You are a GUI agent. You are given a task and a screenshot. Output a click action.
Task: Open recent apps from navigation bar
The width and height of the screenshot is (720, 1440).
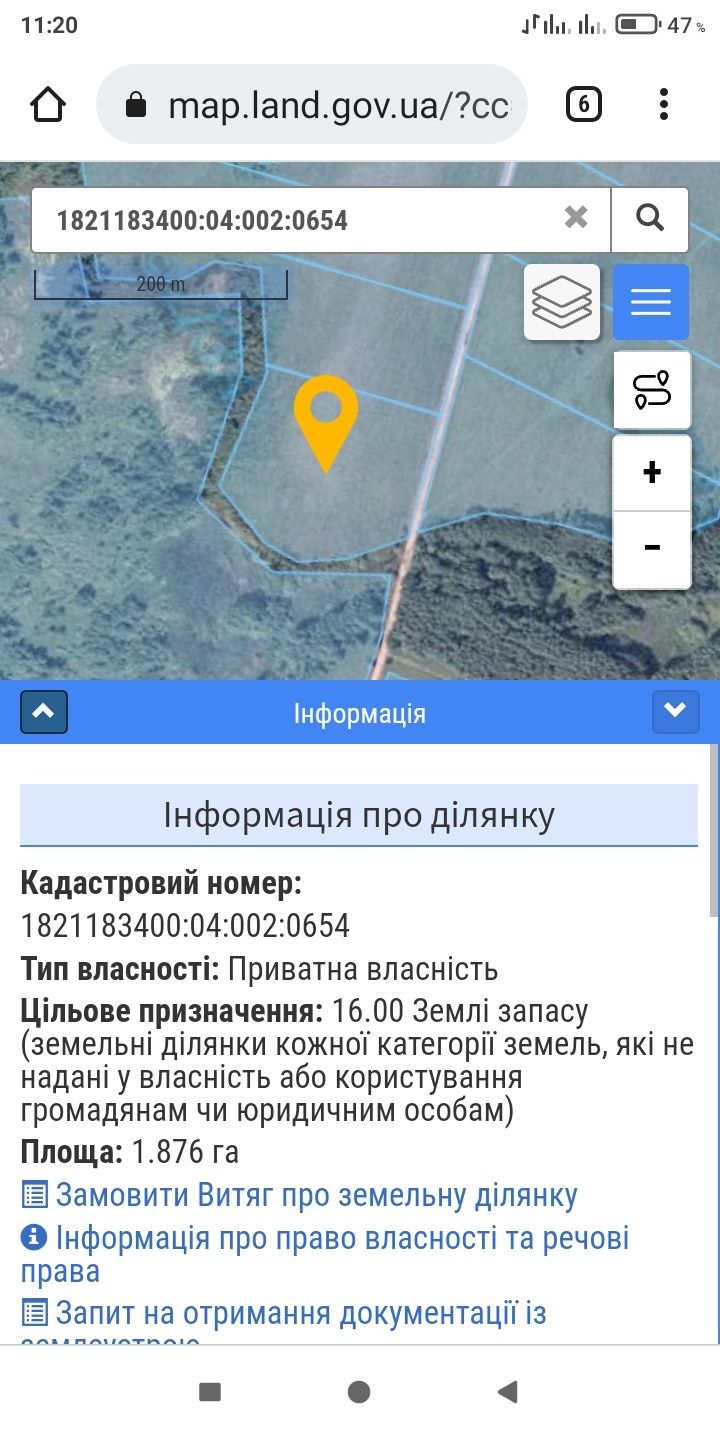coord(210,1392)
